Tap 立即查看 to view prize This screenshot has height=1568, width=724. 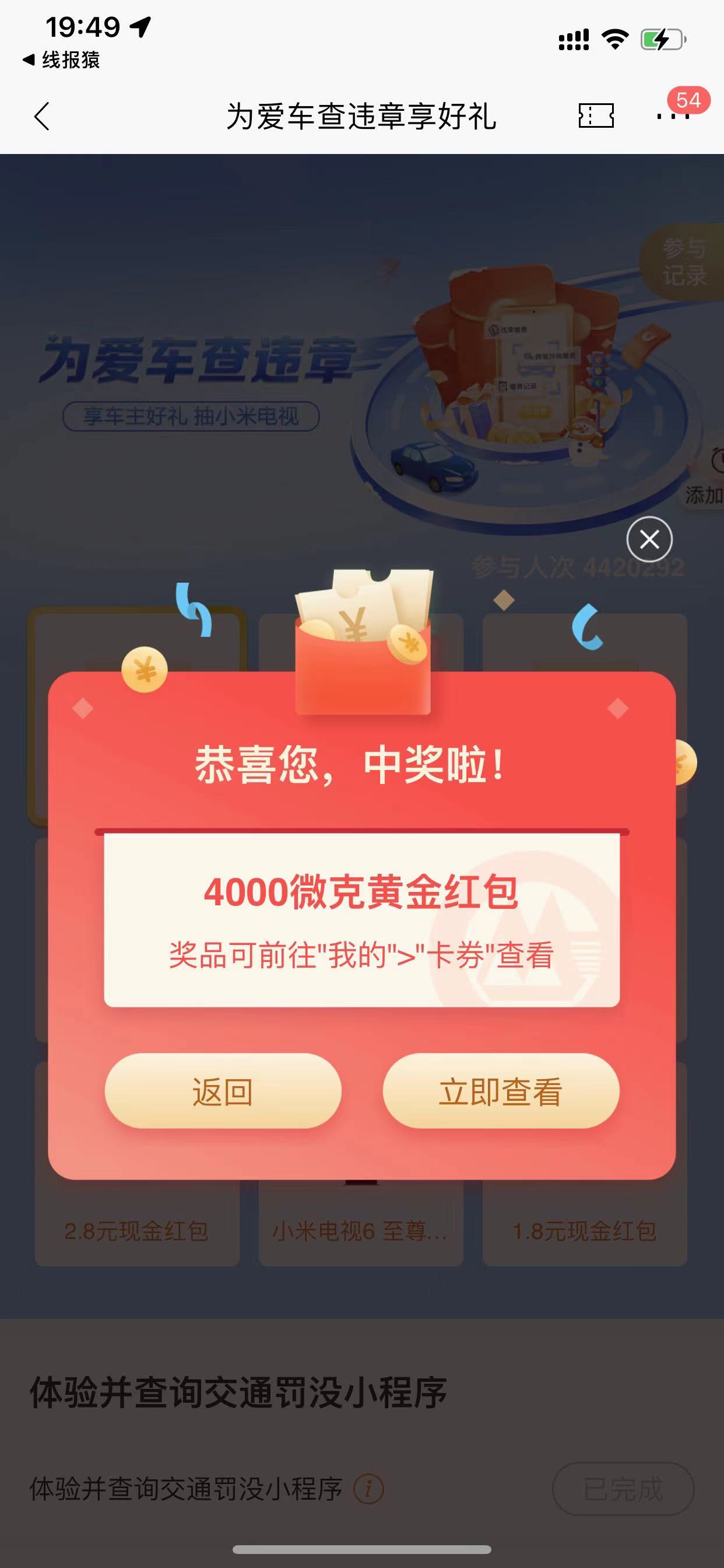500,1091
